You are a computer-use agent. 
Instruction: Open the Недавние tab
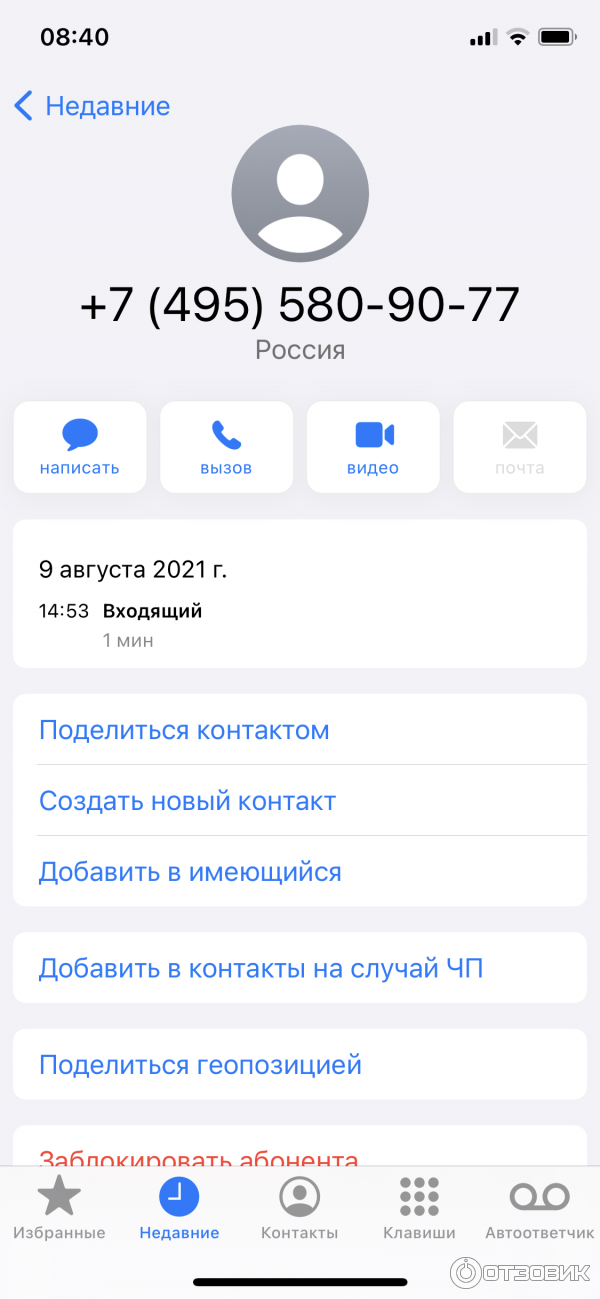(x=179, y=1208)
